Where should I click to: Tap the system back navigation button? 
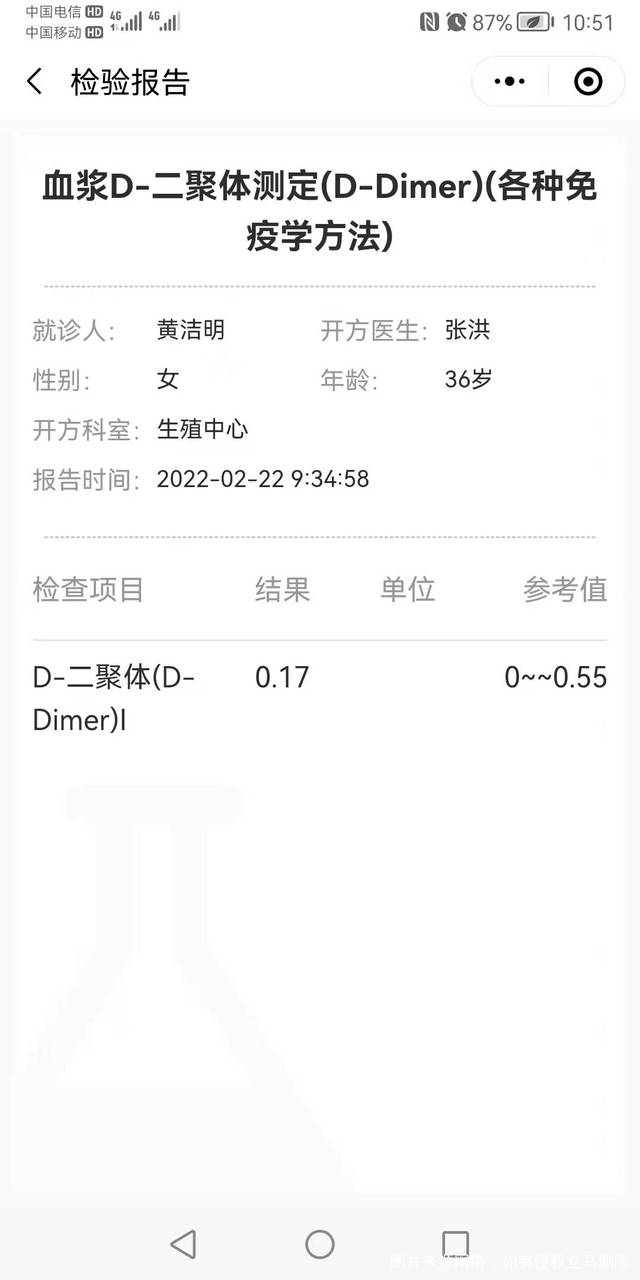pos(183,1243)
